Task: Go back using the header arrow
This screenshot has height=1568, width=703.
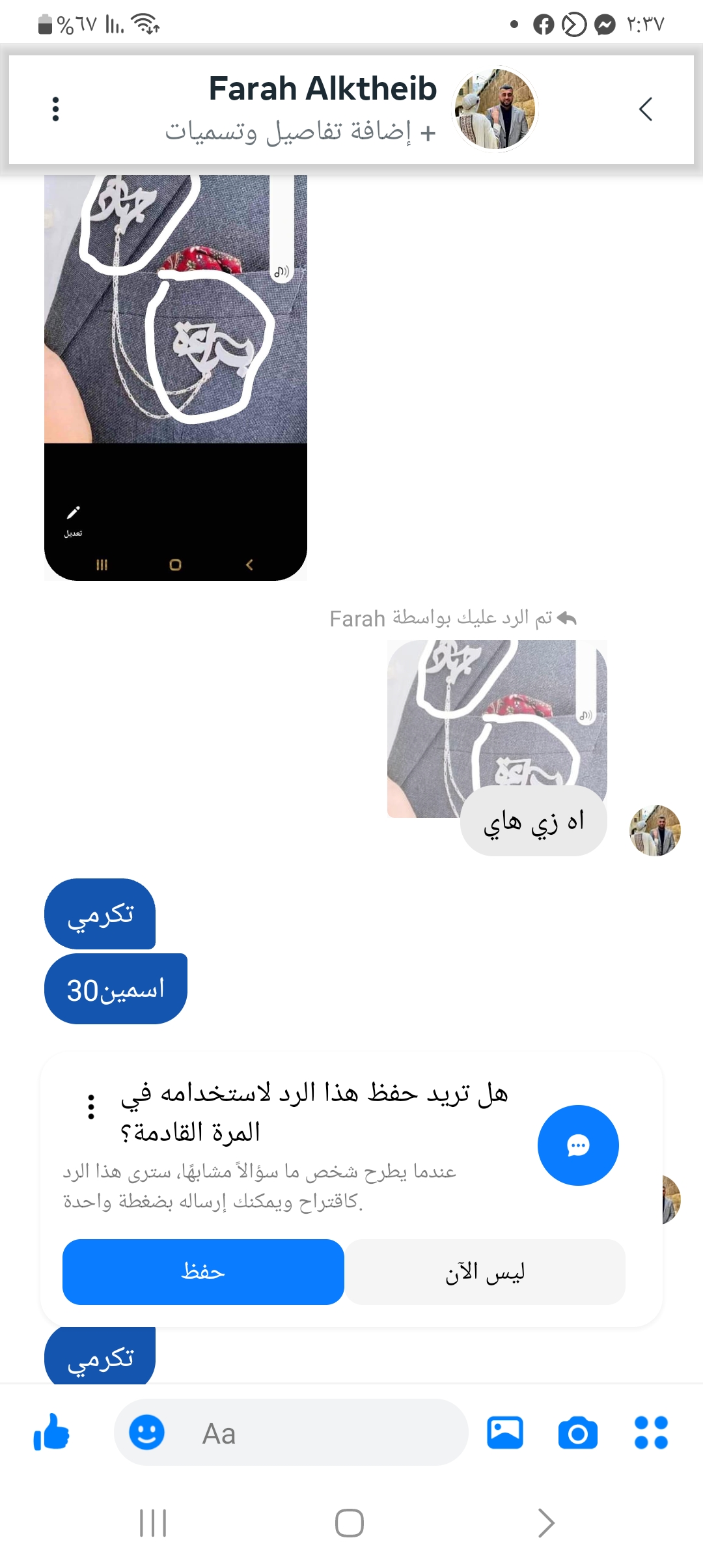Action: (645, 109)
